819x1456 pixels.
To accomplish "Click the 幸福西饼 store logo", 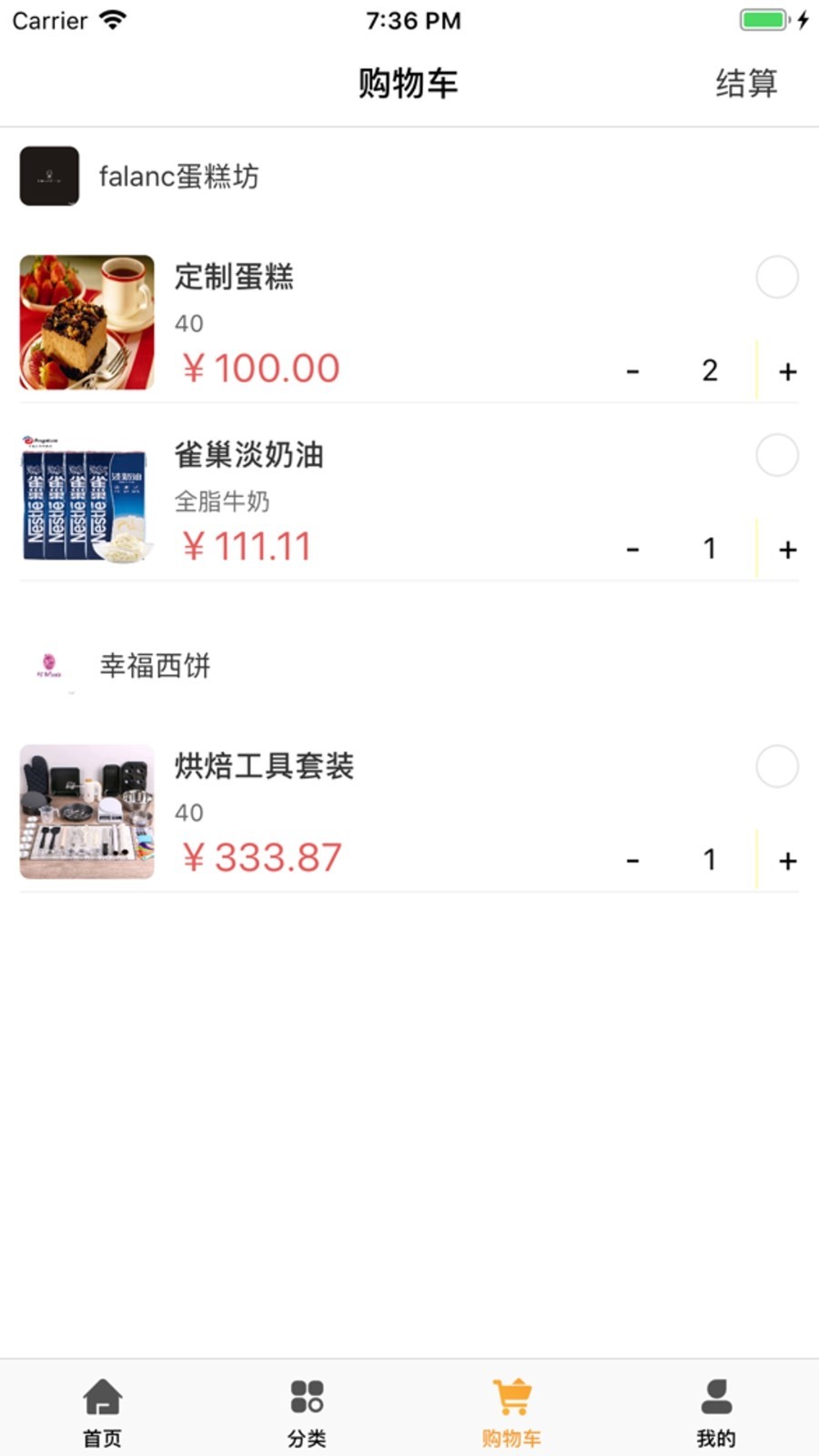I will pos(48,666).
